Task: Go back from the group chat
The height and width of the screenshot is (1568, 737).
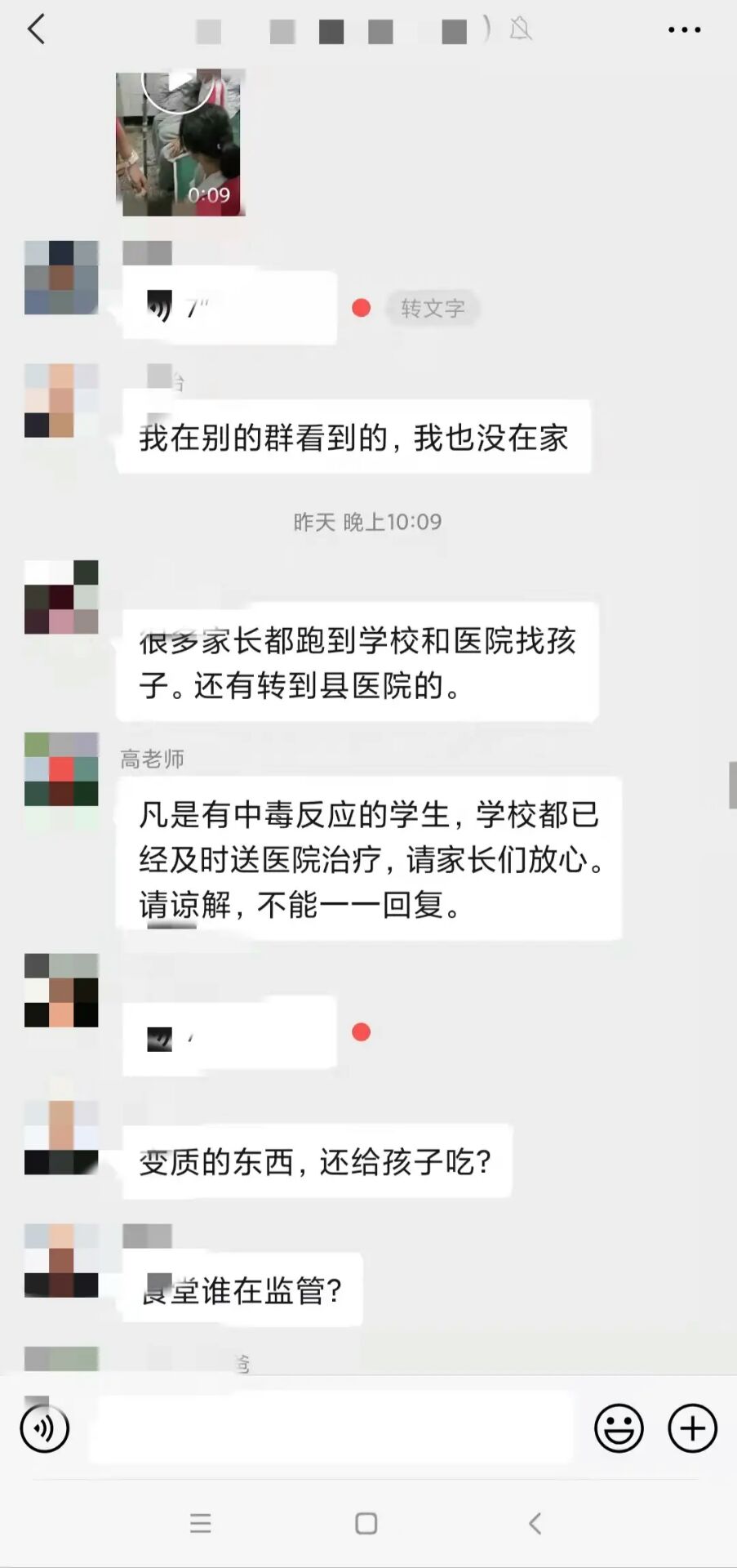Action: point(36,30)
